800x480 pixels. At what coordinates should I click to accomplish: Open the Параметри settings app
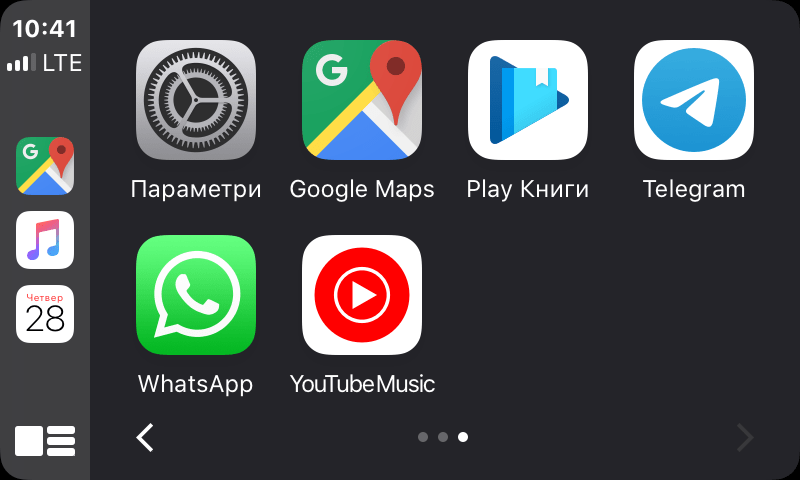point(196,100)
